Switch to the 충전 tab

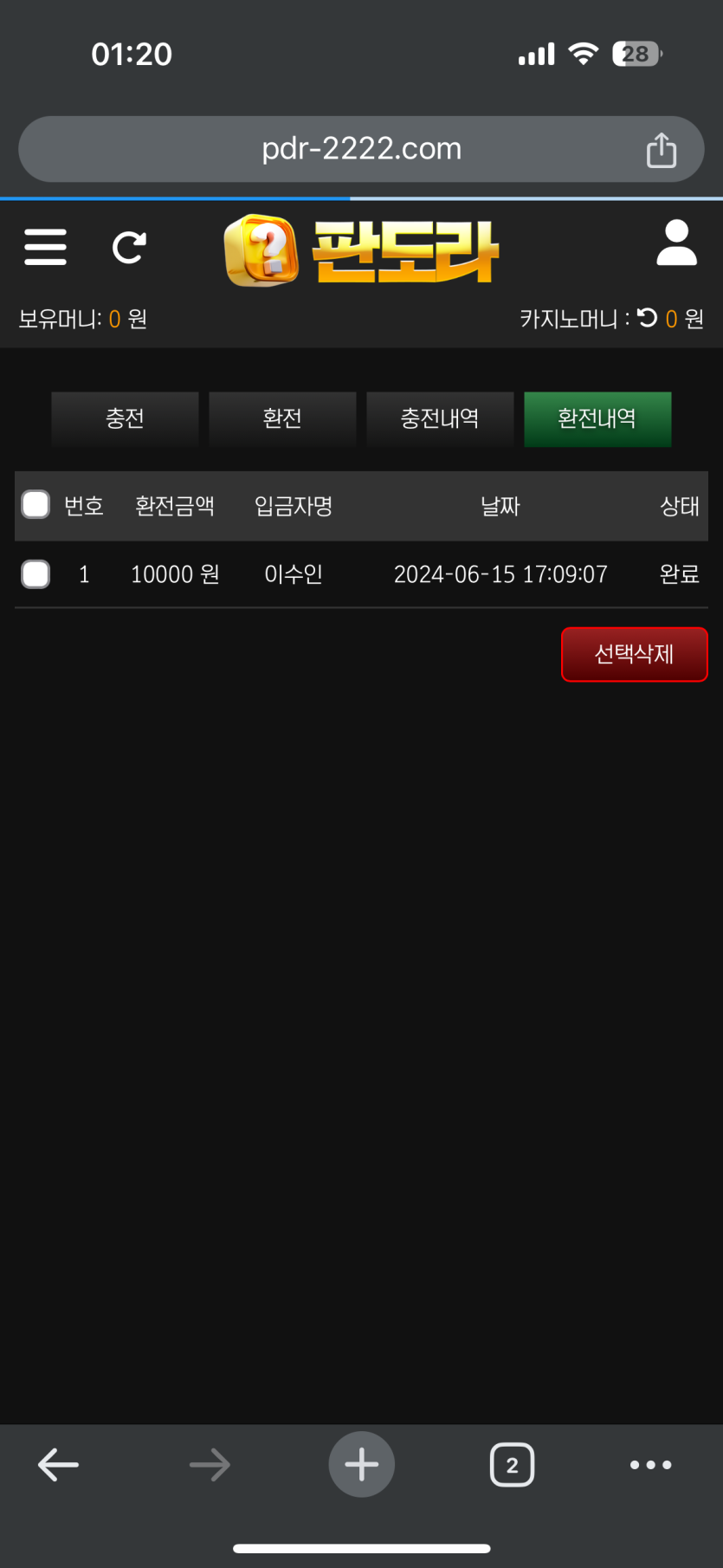click(125, 419)
